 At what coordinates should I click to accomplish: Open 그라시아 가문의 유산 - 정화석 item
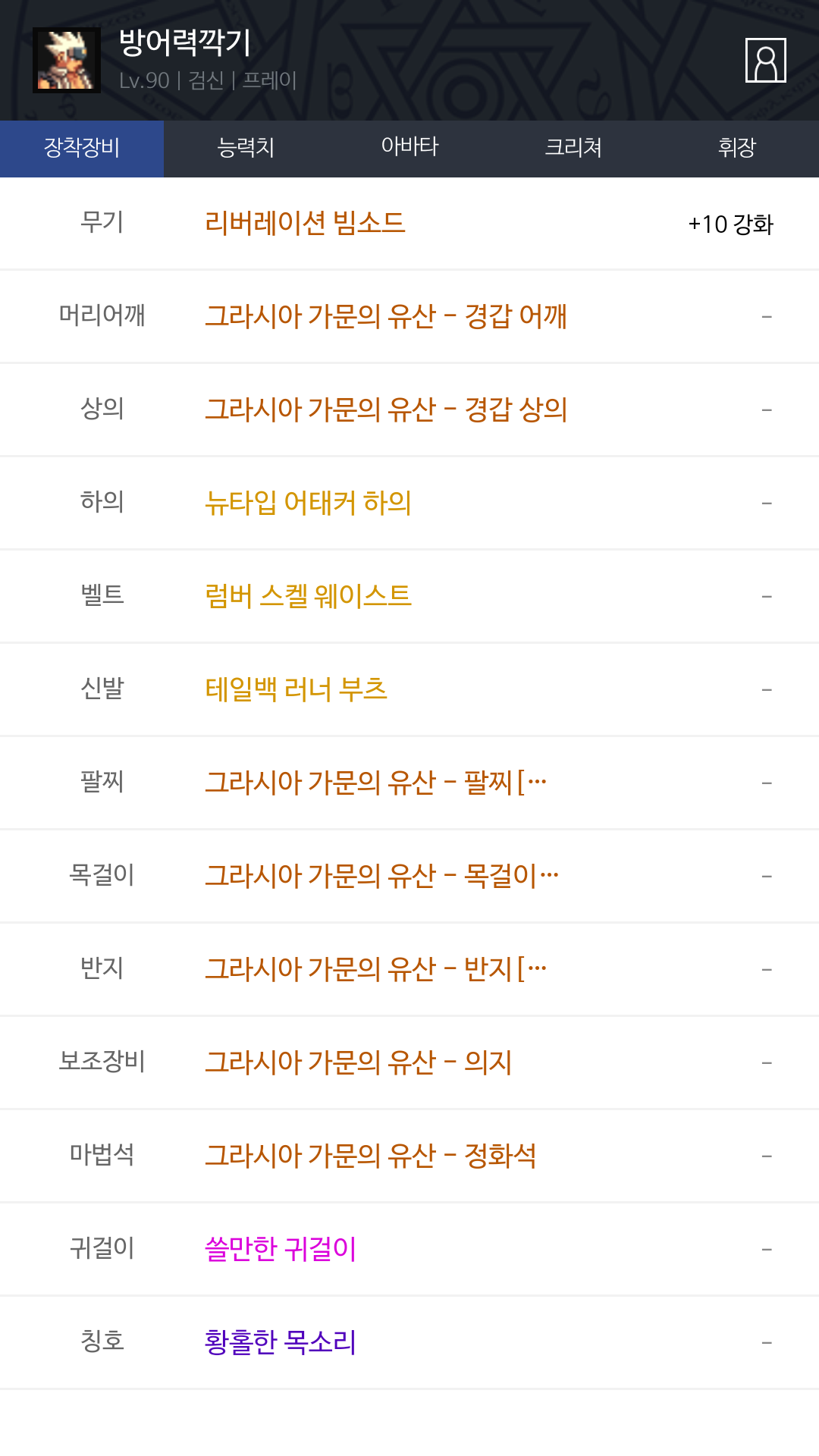[371, 1156]
